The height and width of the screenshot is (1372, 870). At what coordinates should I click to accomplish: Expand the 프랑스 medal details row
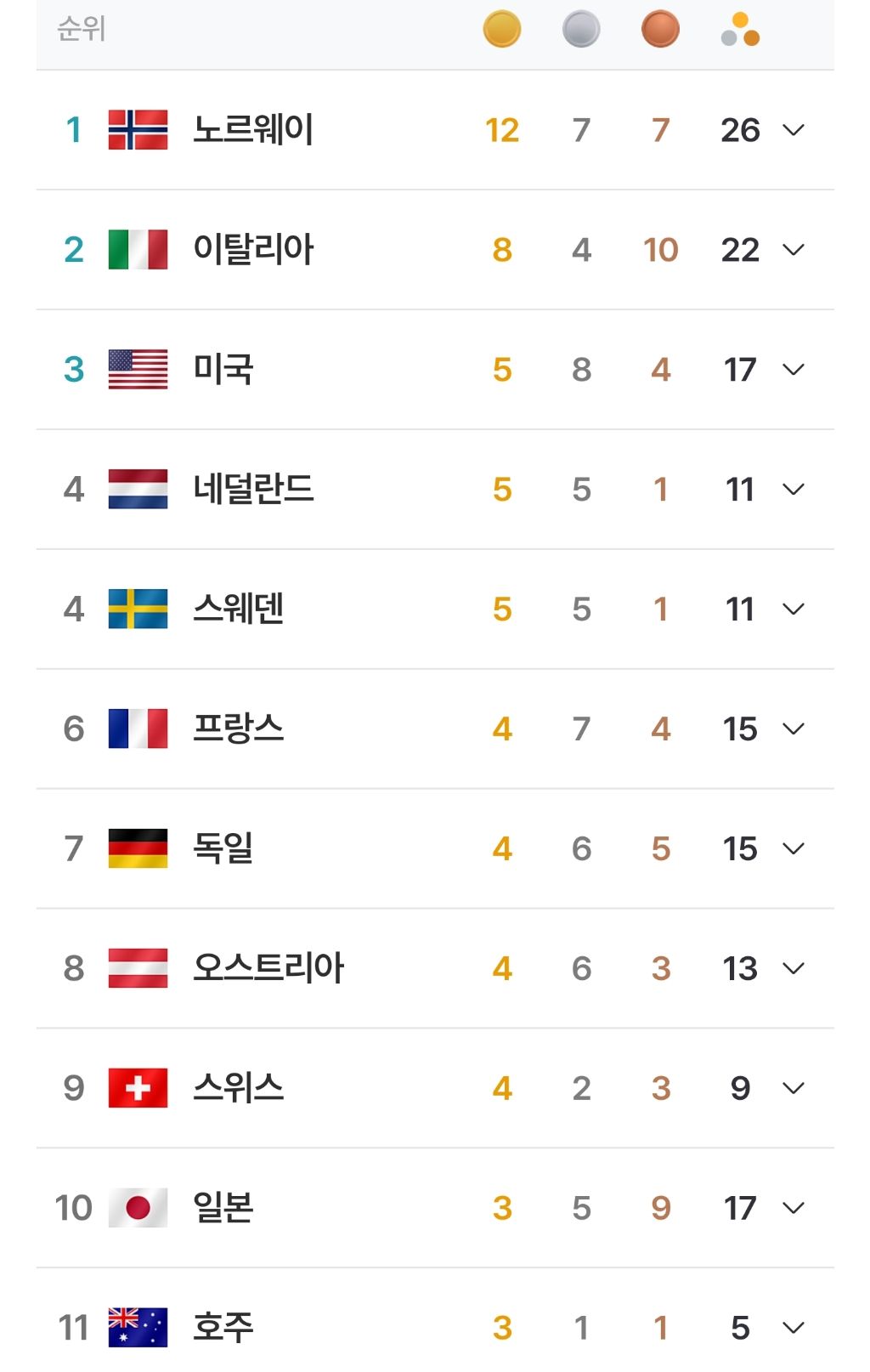coord(794,728)
